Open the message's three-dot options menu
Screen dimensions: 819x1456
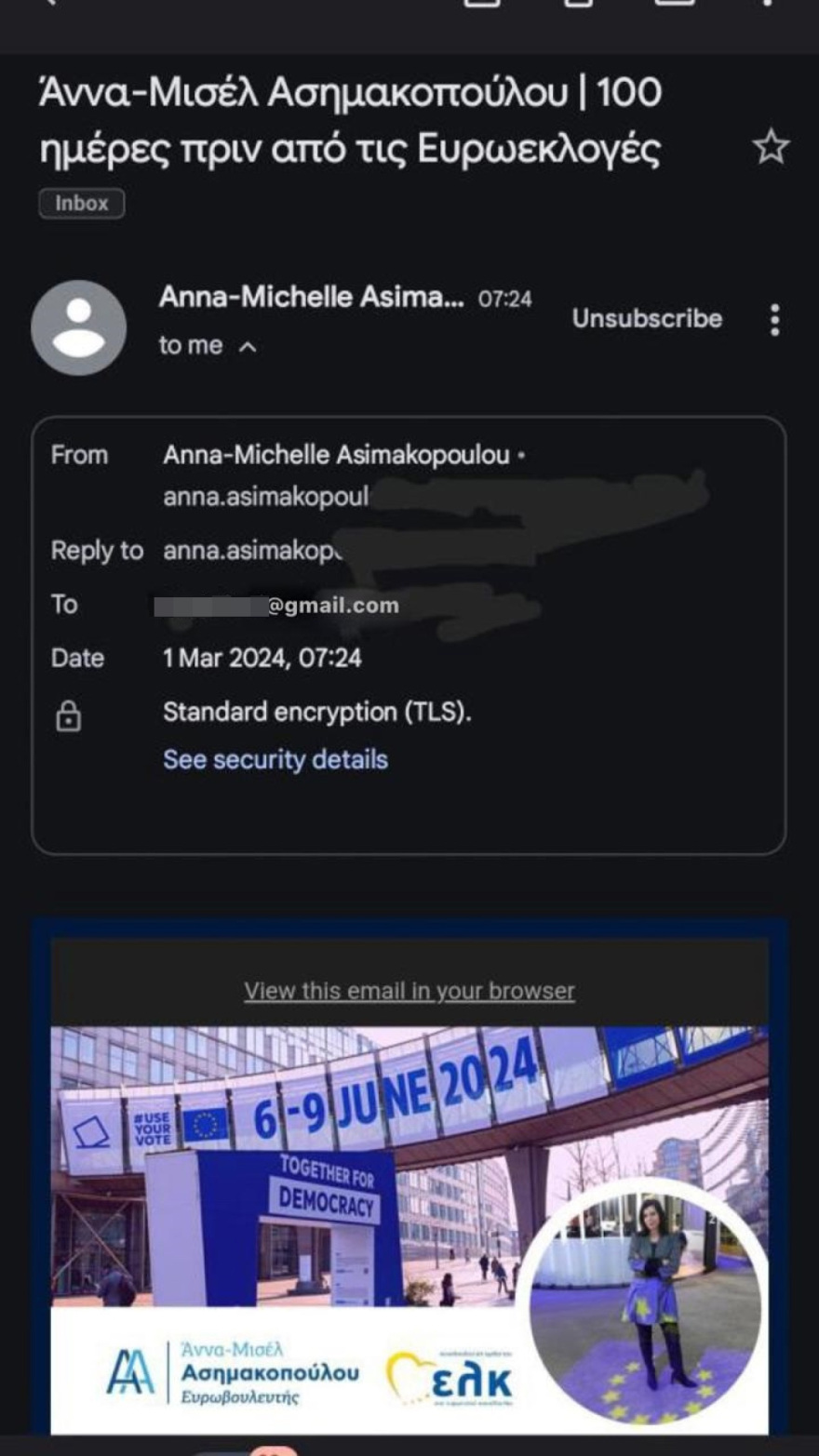774,320
